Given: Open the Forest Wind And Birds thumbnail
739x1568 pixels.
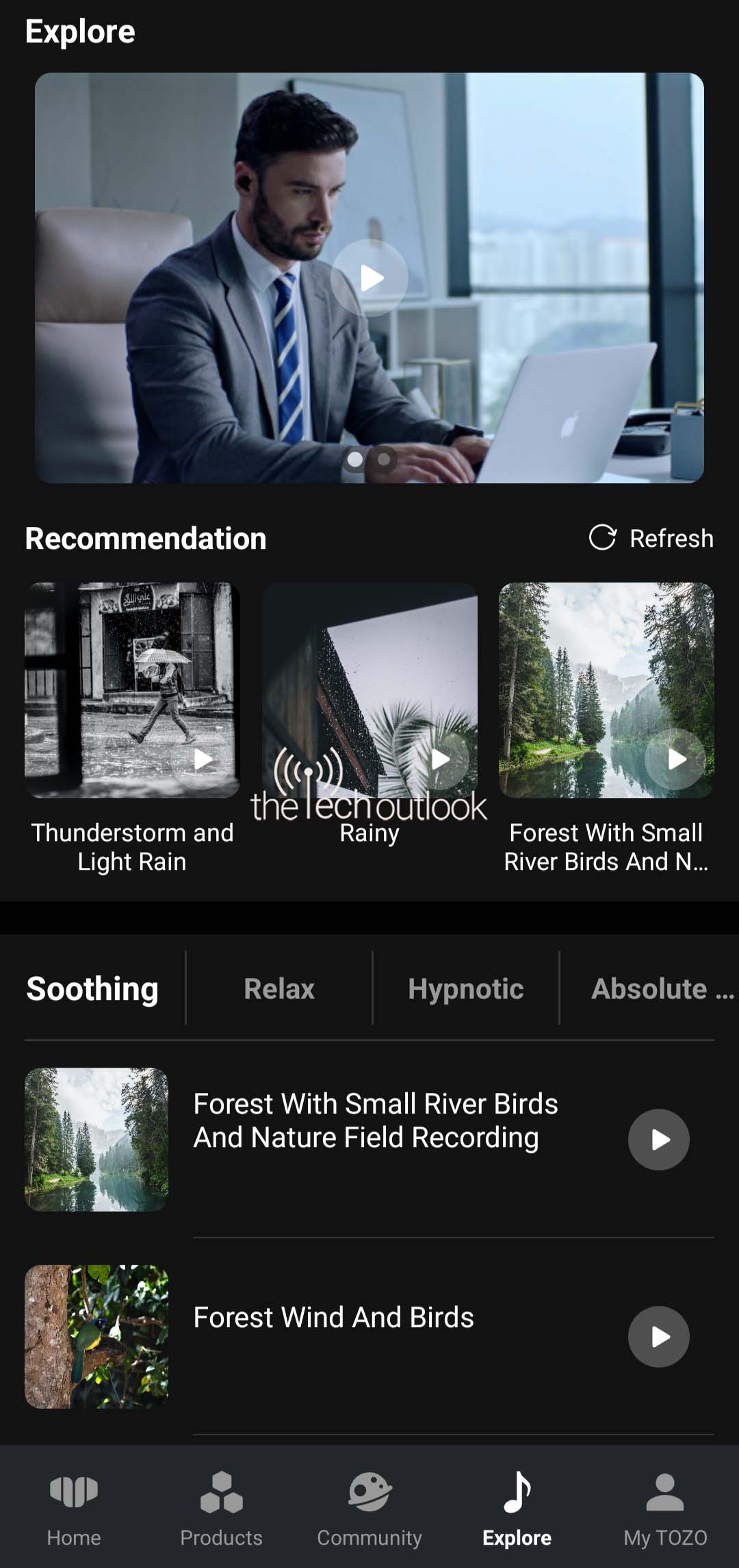Looking at the screenshot, I should [96, 1337].
